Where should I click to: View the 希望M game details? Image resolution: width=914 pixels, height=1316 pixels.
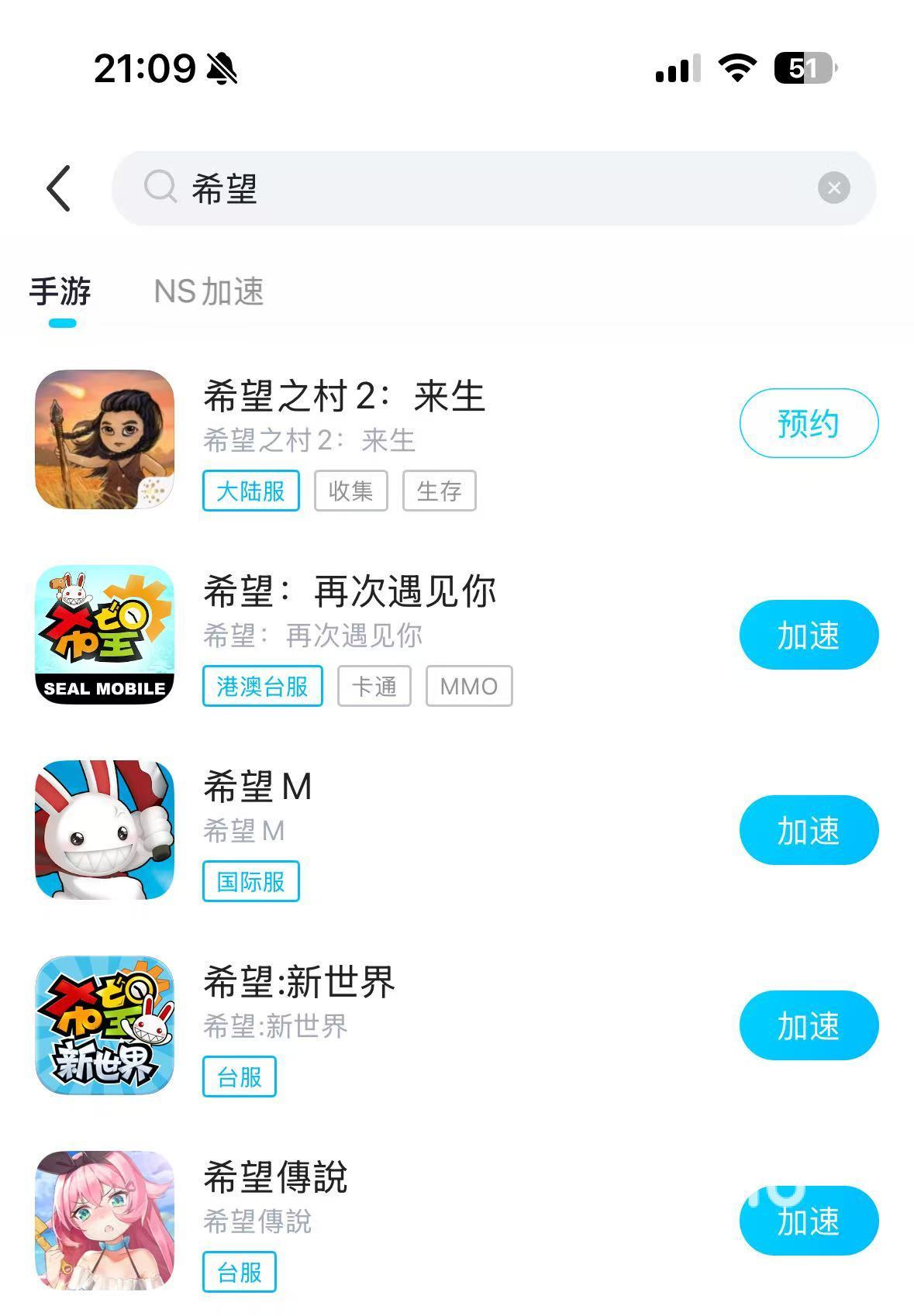(x=257, y=787)
